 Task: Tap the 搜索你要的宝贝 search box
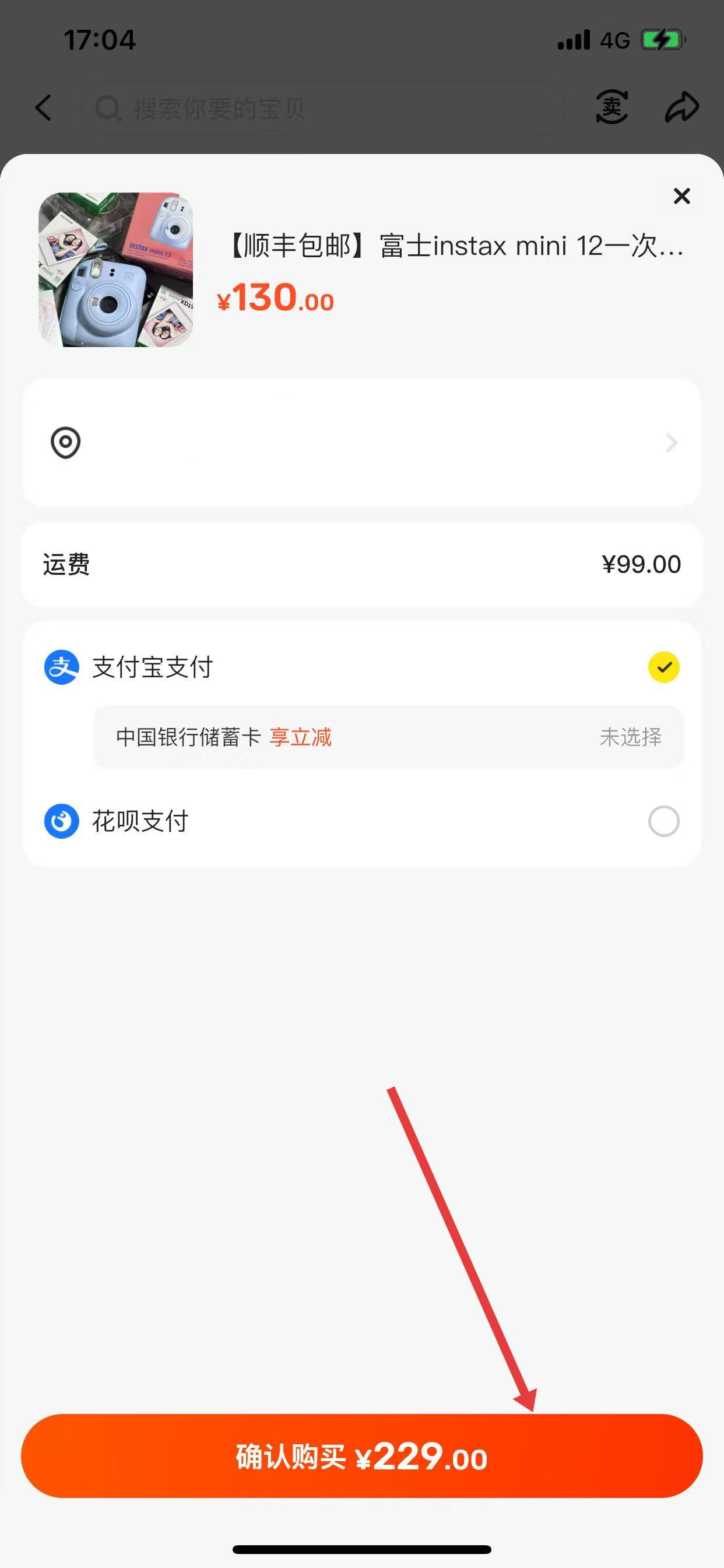[x=322, y=109]
